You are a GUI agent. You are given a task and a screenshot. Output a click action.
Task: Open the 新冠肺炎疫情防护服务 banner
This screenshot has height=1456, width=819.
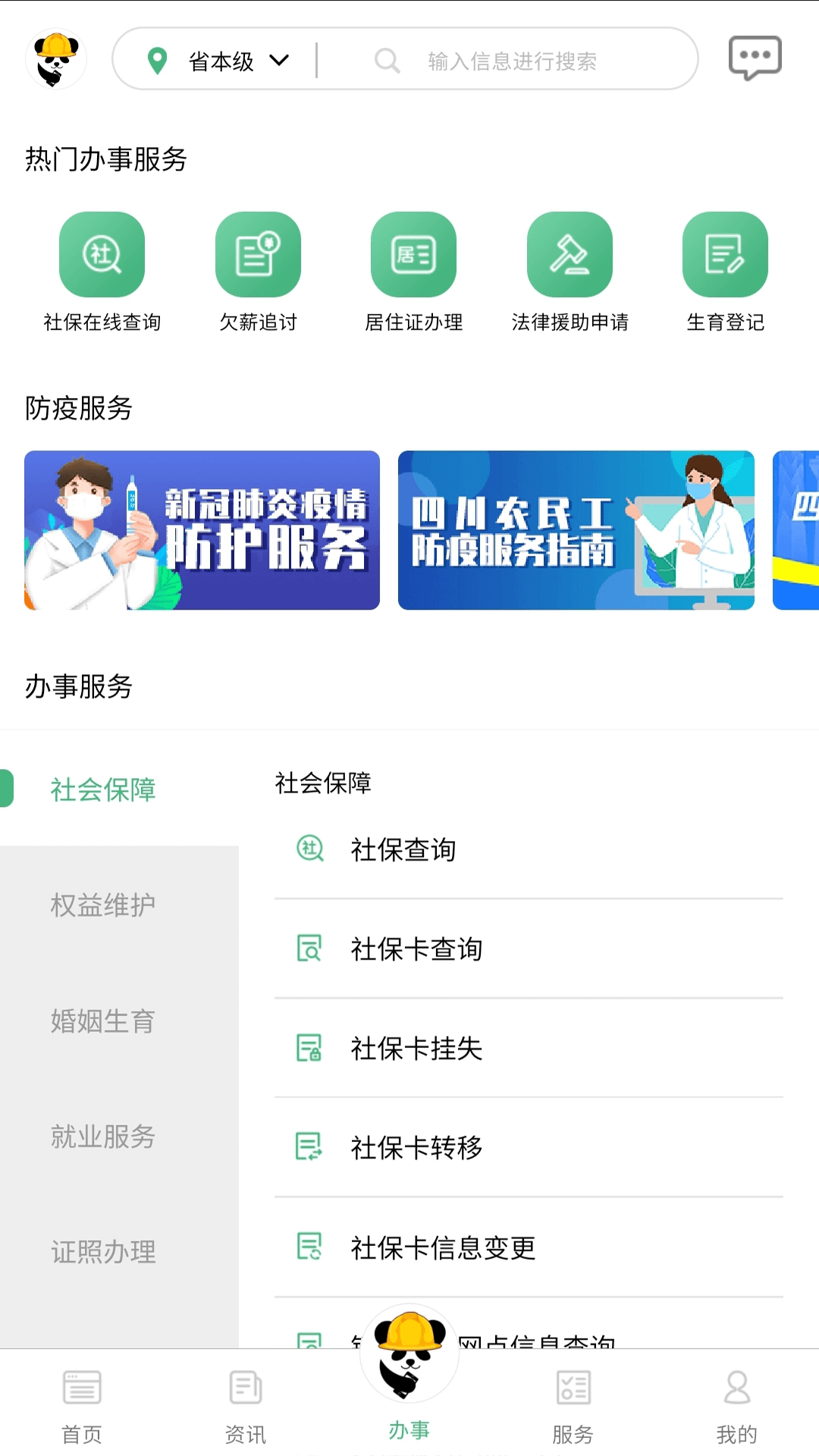[x=202, y=530]
